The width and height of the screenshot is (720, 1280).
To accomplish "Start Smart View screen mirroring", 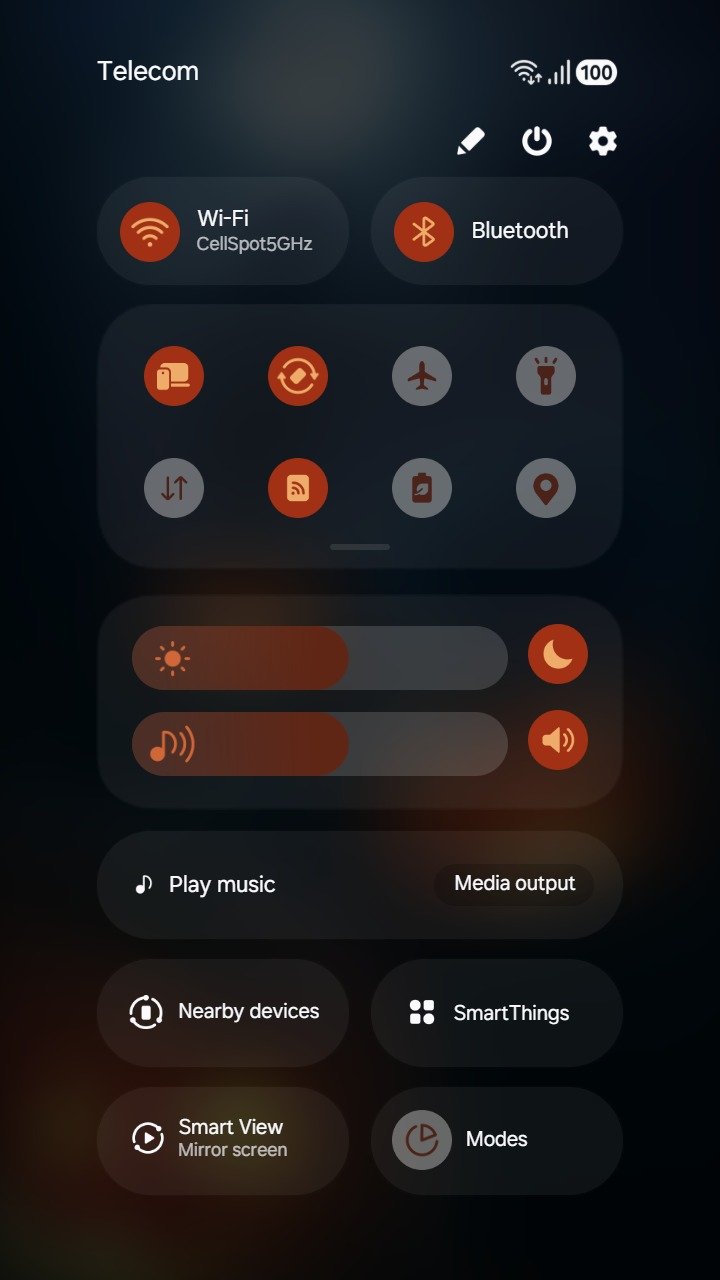I will [x=223, y=1140].
